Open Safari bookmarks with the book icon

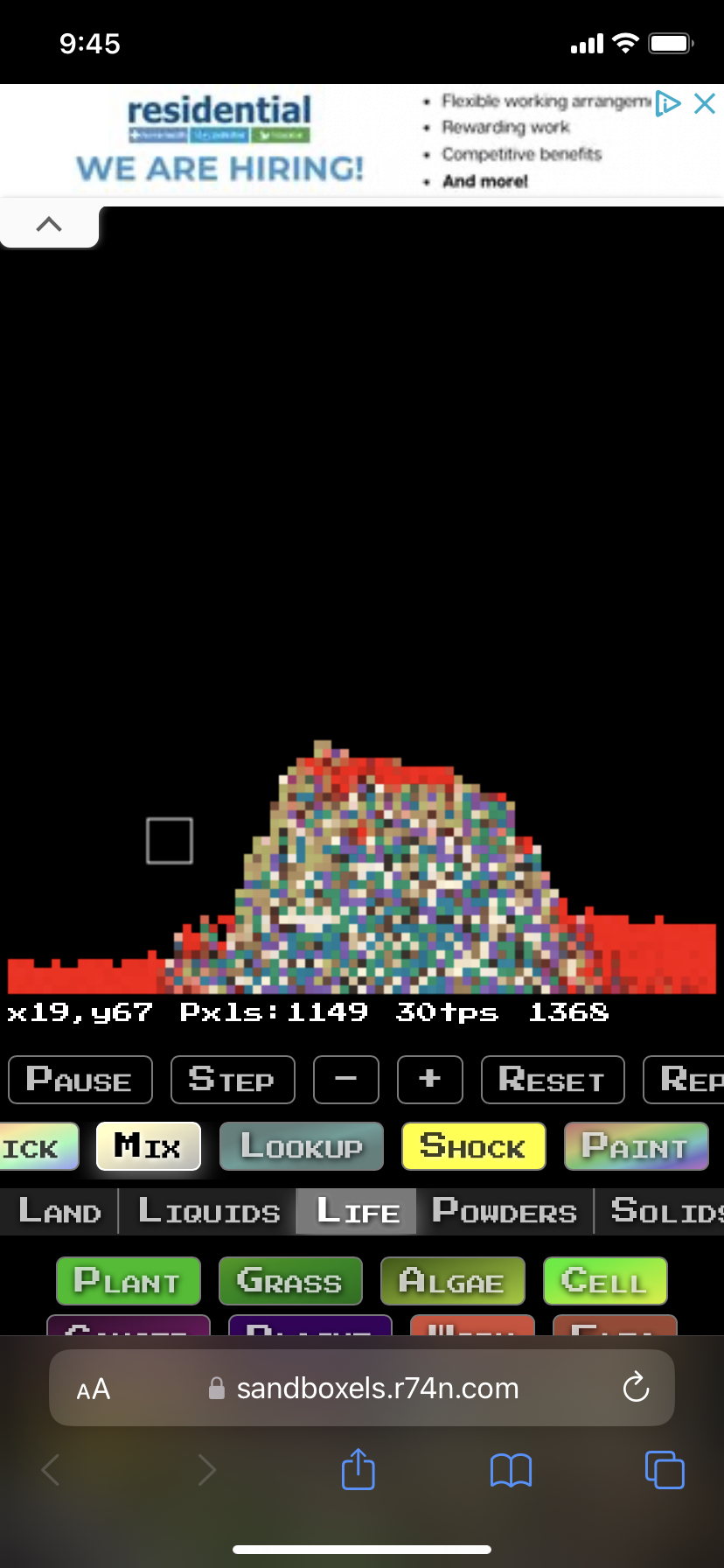click(511, 1470)
